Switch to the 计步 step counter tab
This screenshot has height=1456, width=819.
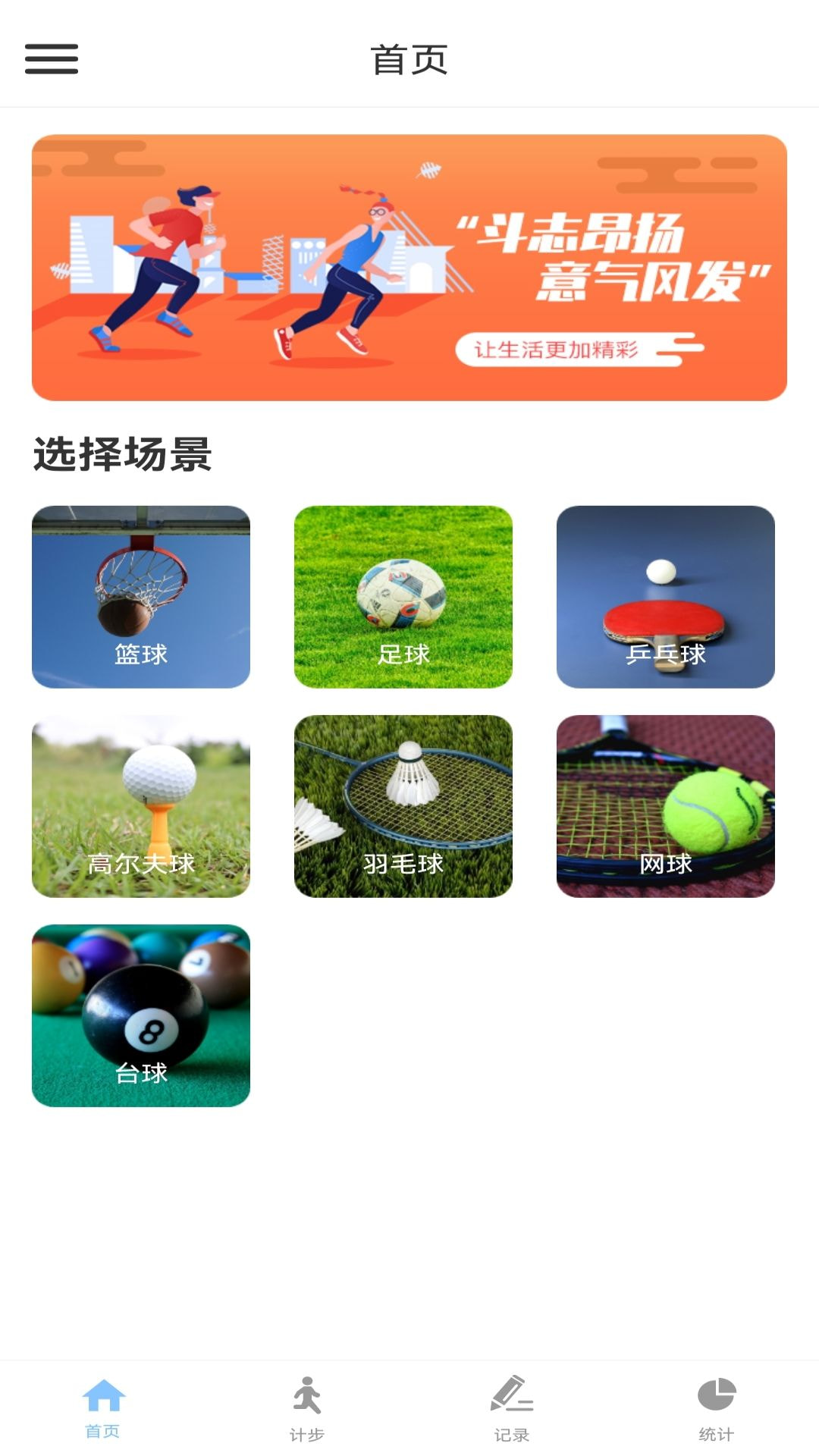[x=307, y=1409]
